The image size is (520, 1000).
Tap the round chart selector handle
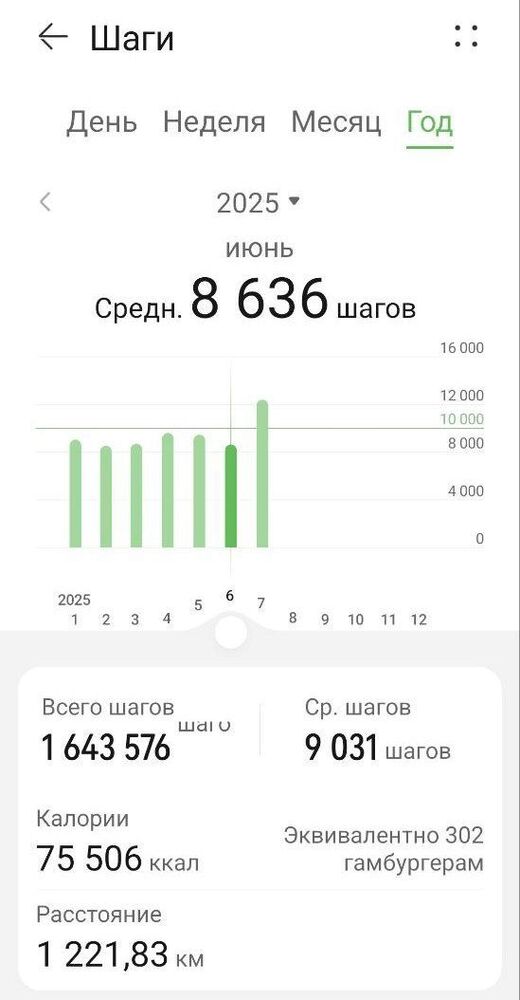(x=230, y=633)
